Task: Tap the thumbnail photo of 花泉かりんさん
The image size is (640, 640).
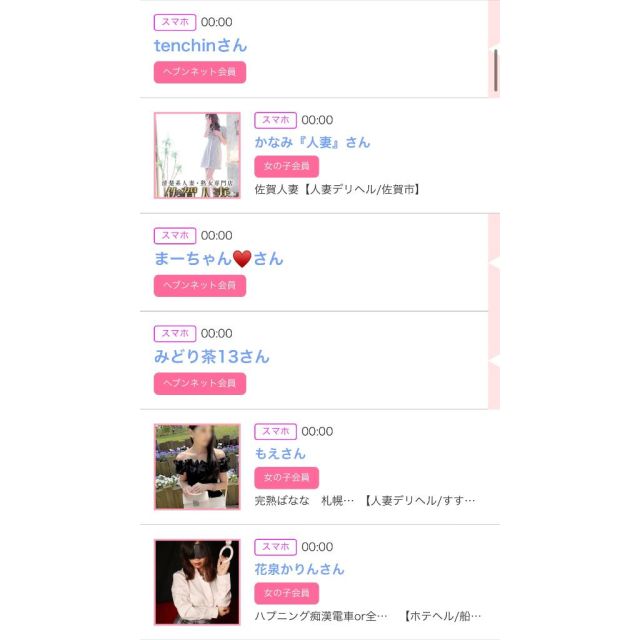Action: tap(197, 582)
